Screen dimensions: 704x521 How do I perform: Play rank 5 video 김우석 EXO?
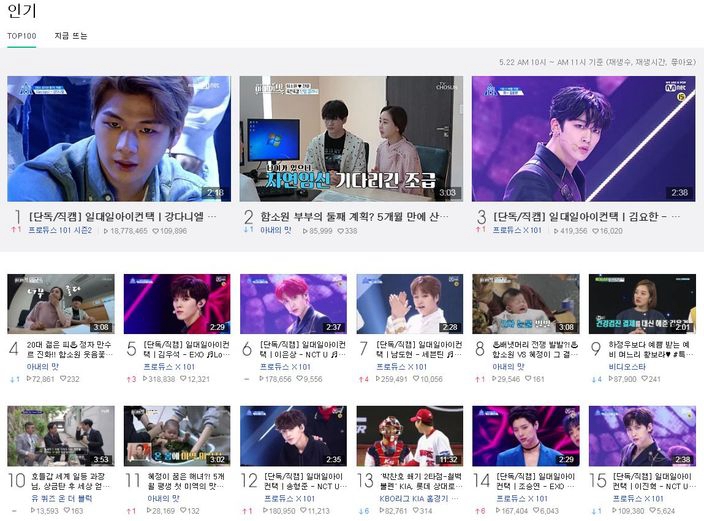pyautogui.click(x=177, y=304)
